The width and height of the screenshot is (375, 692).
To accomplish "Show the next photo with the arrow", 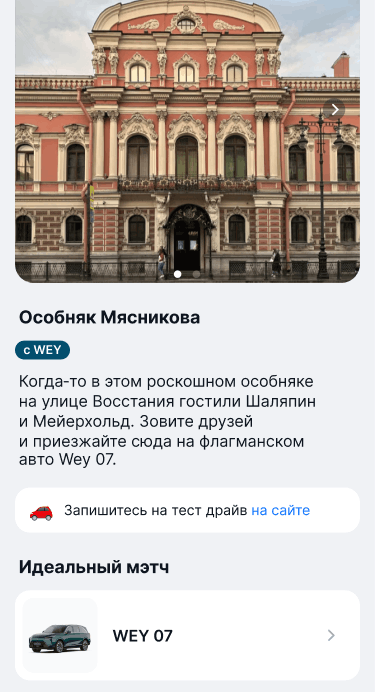I will (x=334, y=109).
